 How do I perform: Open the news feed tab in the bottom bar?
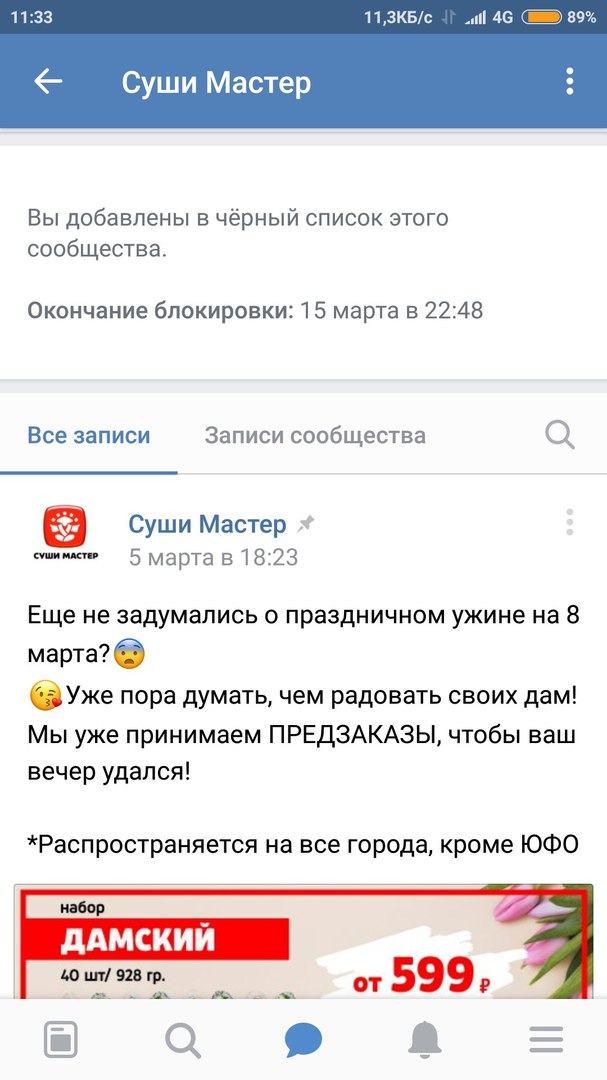(61, 1039)
